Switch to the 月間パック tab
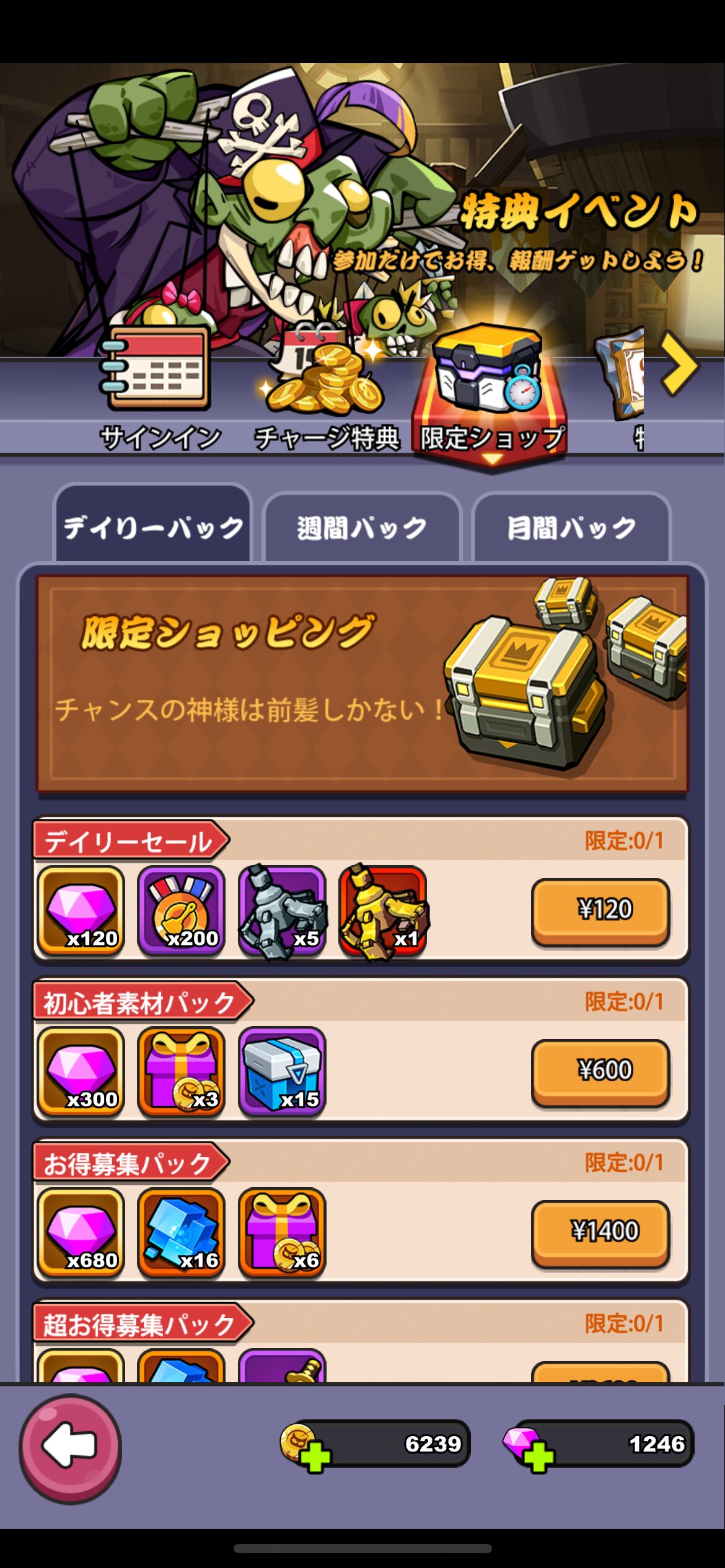The width and height of the screenshot is (725, 1568). [x=571, y=528]
